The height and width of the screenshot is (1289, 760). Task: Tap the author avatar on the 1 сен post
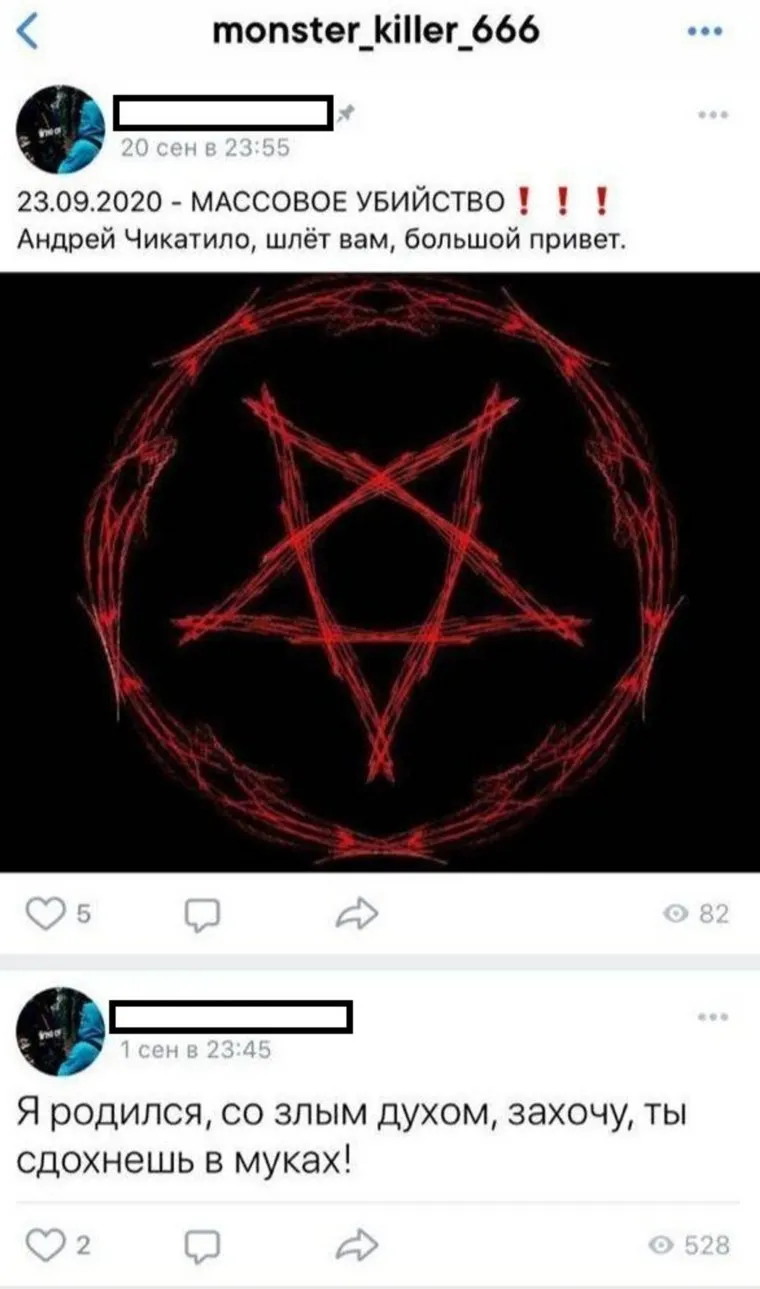[62, 1032]
